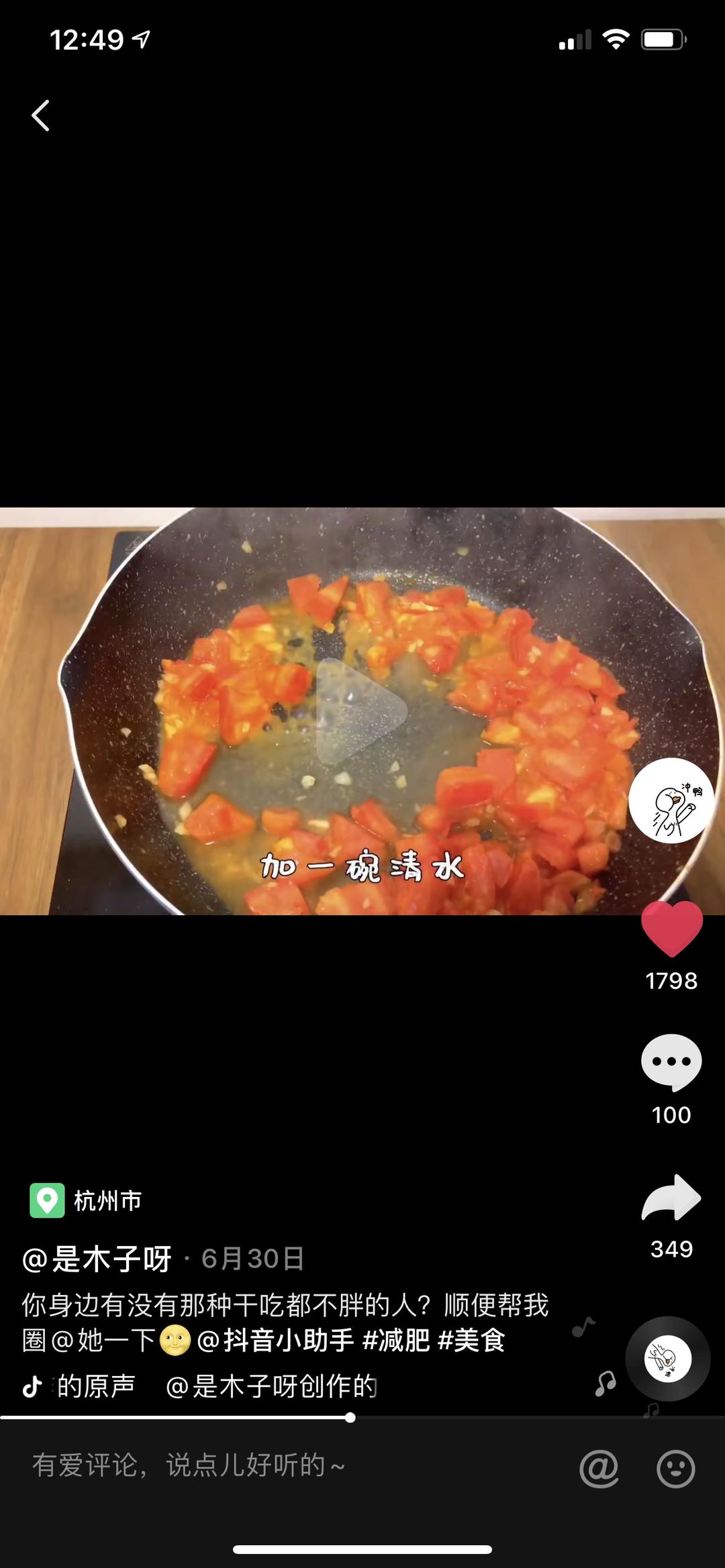Tap the spinning music disc icon
This screenshot has width=725, height=1568.
[669, 1357]
